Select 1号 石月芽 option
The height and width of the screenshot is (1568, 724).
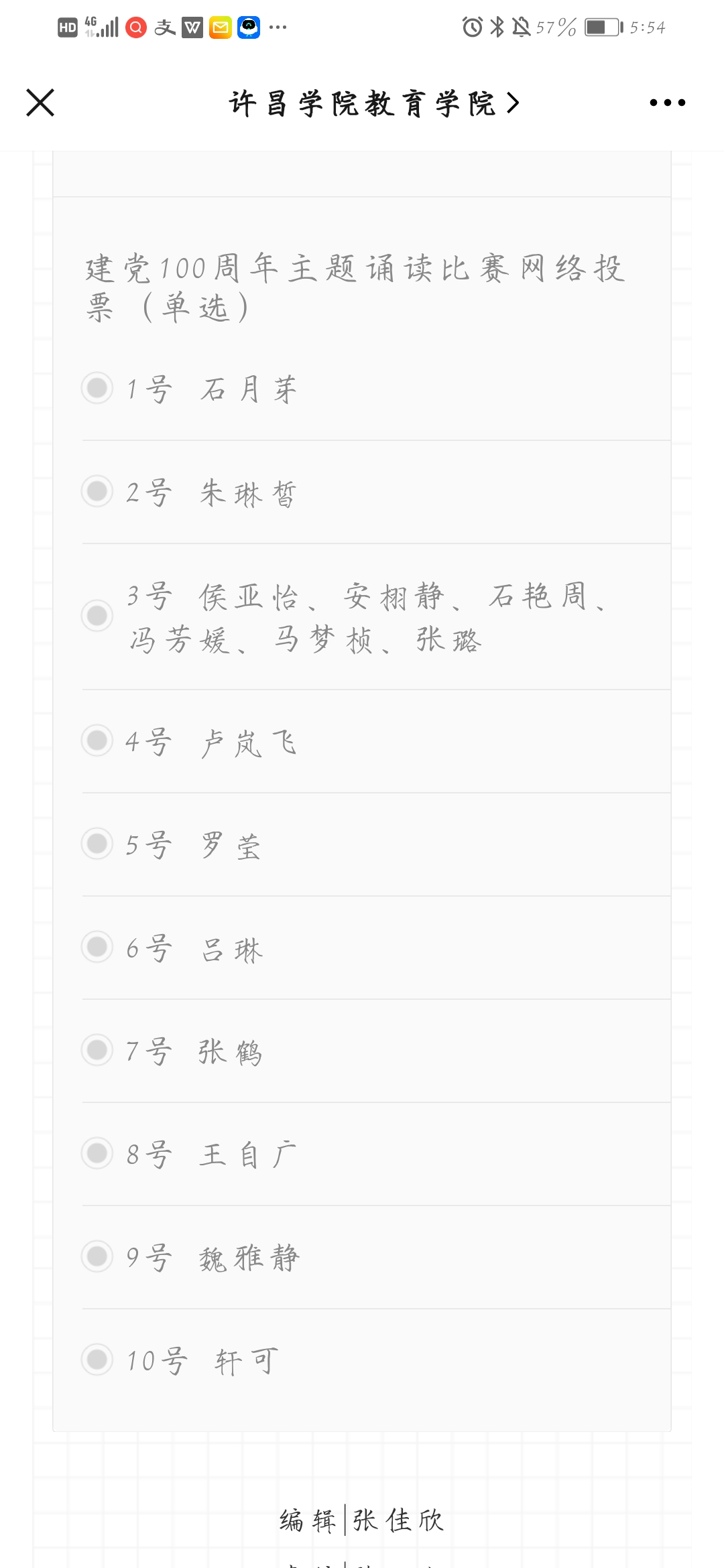[x=97, y=388]
